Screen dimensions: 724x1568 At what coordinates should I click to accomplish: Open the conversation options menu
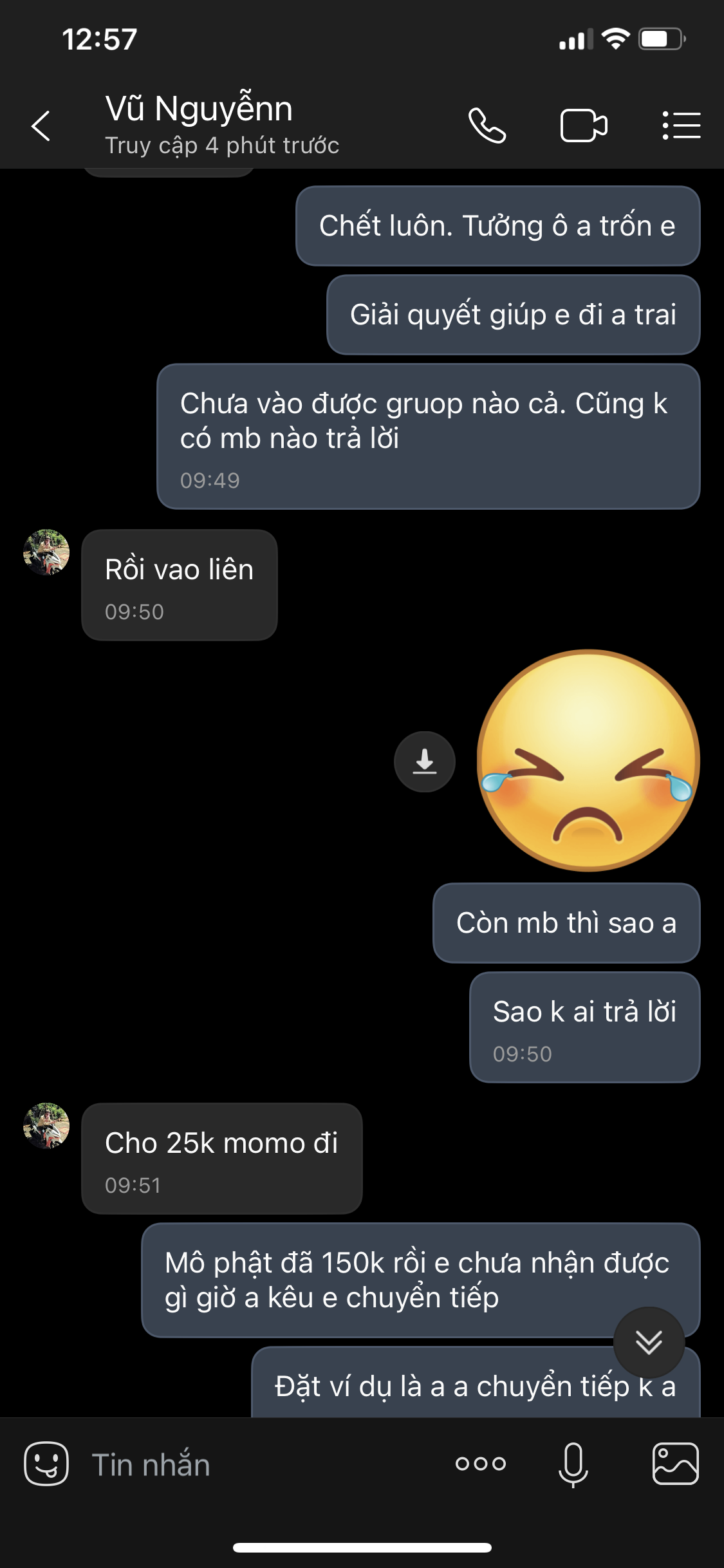pyautogui.click(x=682, y=126)
